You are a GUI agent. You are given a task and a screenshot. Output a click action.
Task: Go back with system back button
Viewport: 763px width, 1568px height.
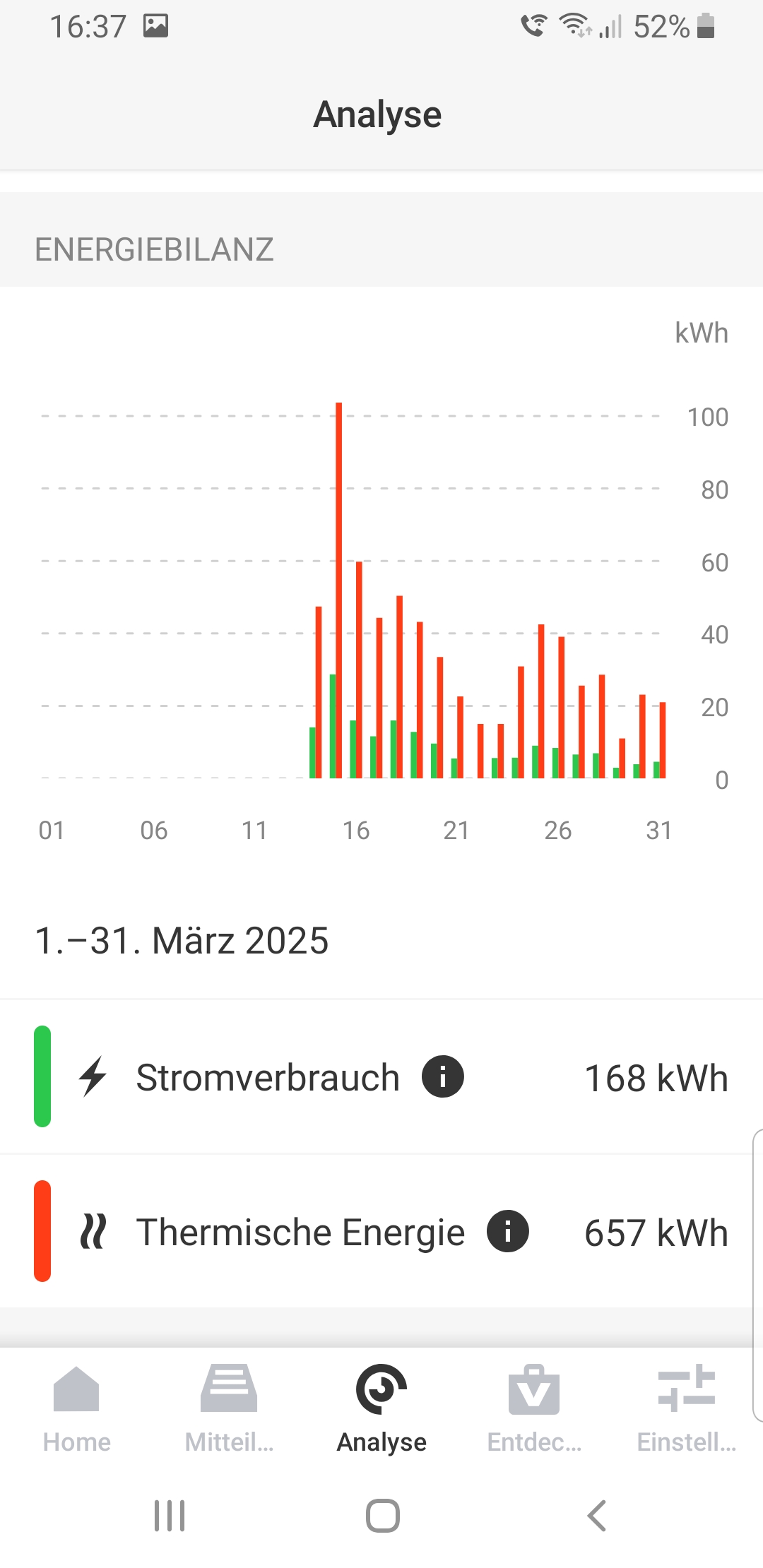pos(597,1516)
